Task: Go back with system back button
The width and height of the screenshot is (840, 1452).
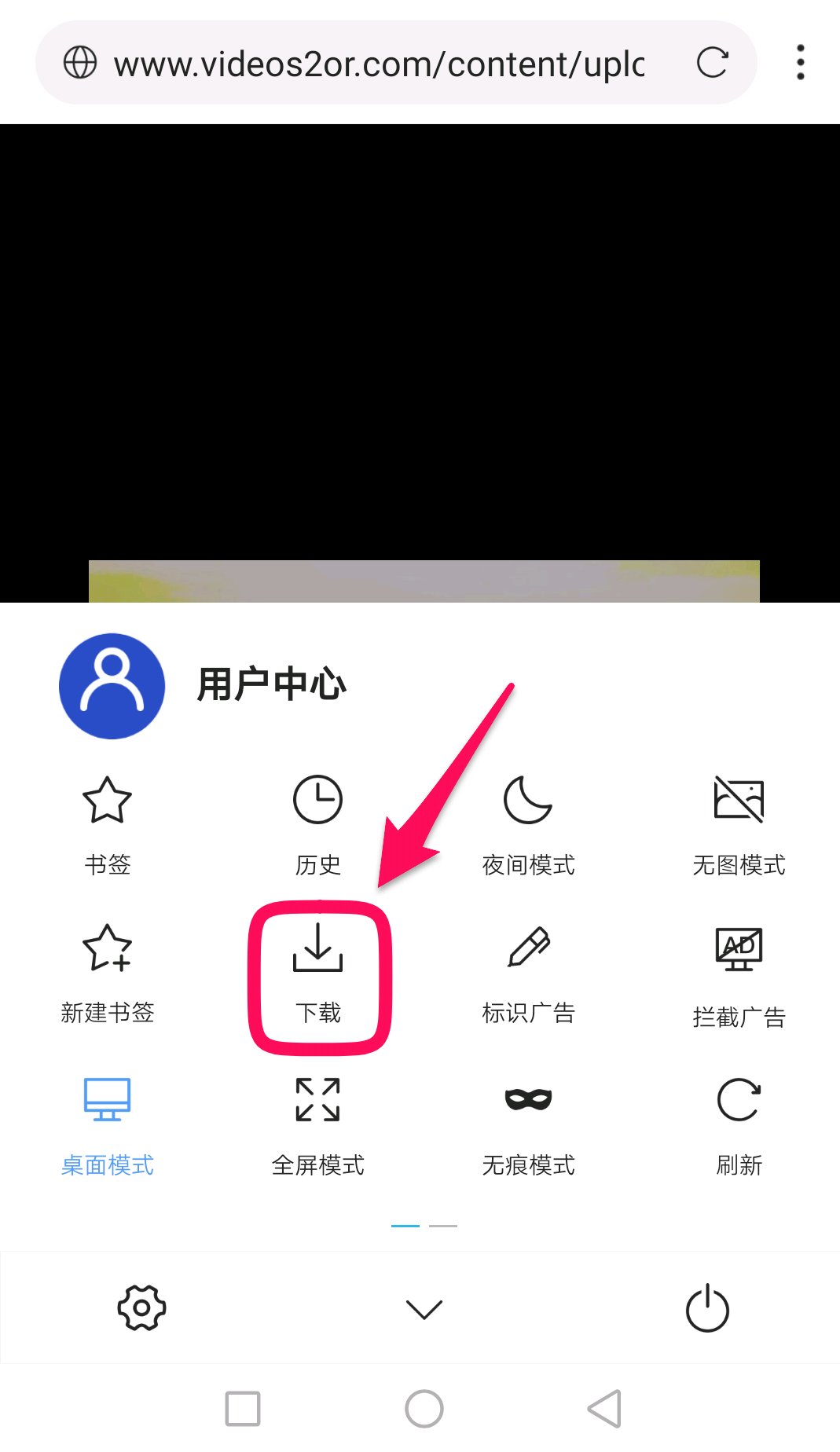Action: pos(605,1408)
